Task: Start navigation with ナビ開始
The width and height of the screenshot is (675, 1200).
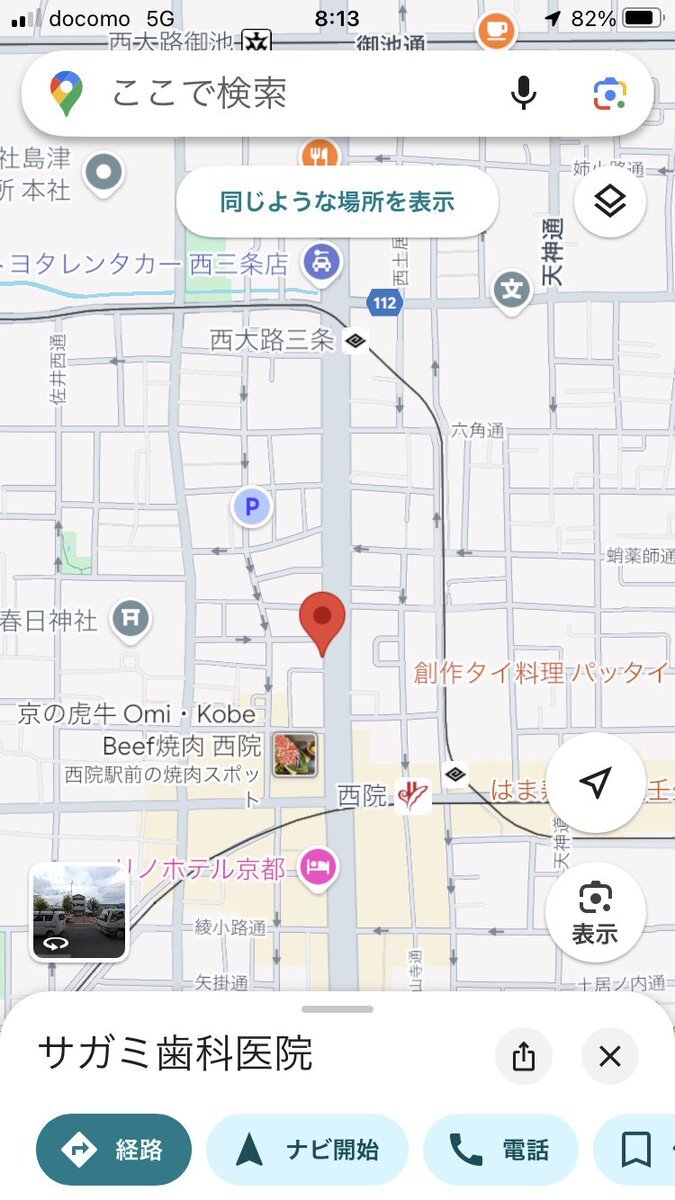Action: click(x=307, y=1150)
